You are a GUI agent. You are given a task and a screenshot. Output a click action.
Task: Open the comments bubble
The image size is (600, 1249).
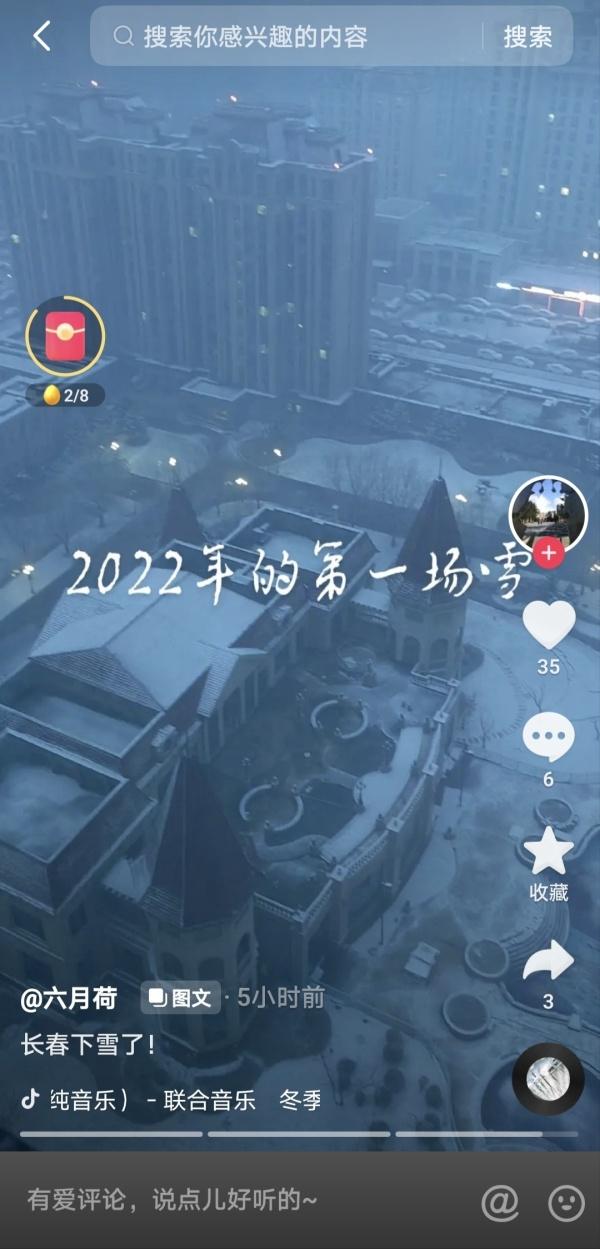[548, 738]
